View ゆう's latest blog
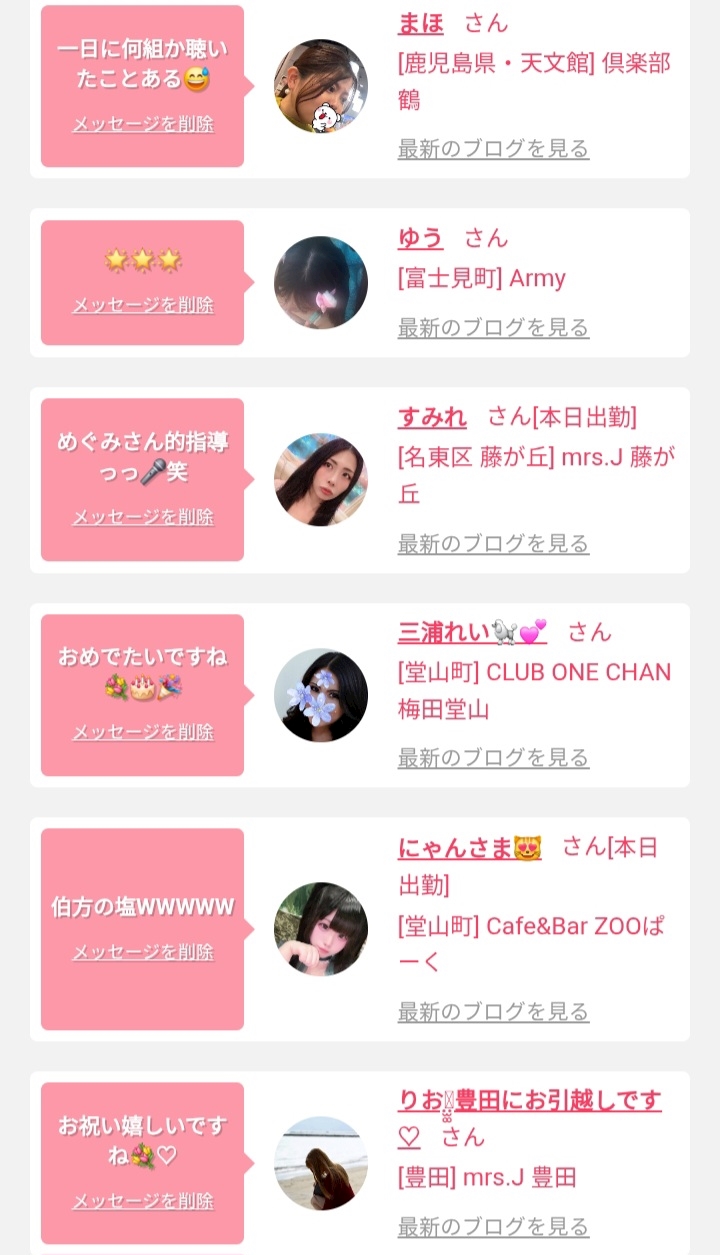The image size is (720, 1255). (493, 328)
